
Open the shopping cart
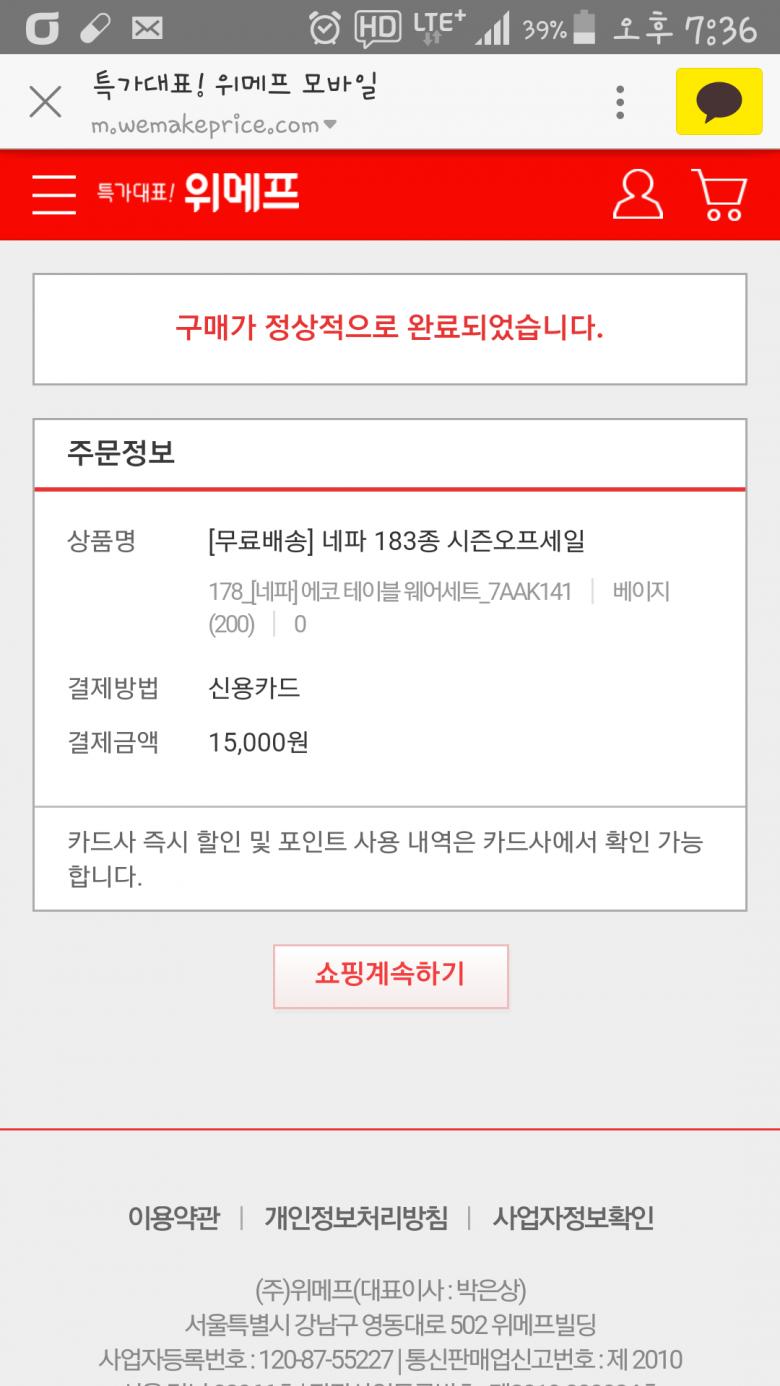719,194
